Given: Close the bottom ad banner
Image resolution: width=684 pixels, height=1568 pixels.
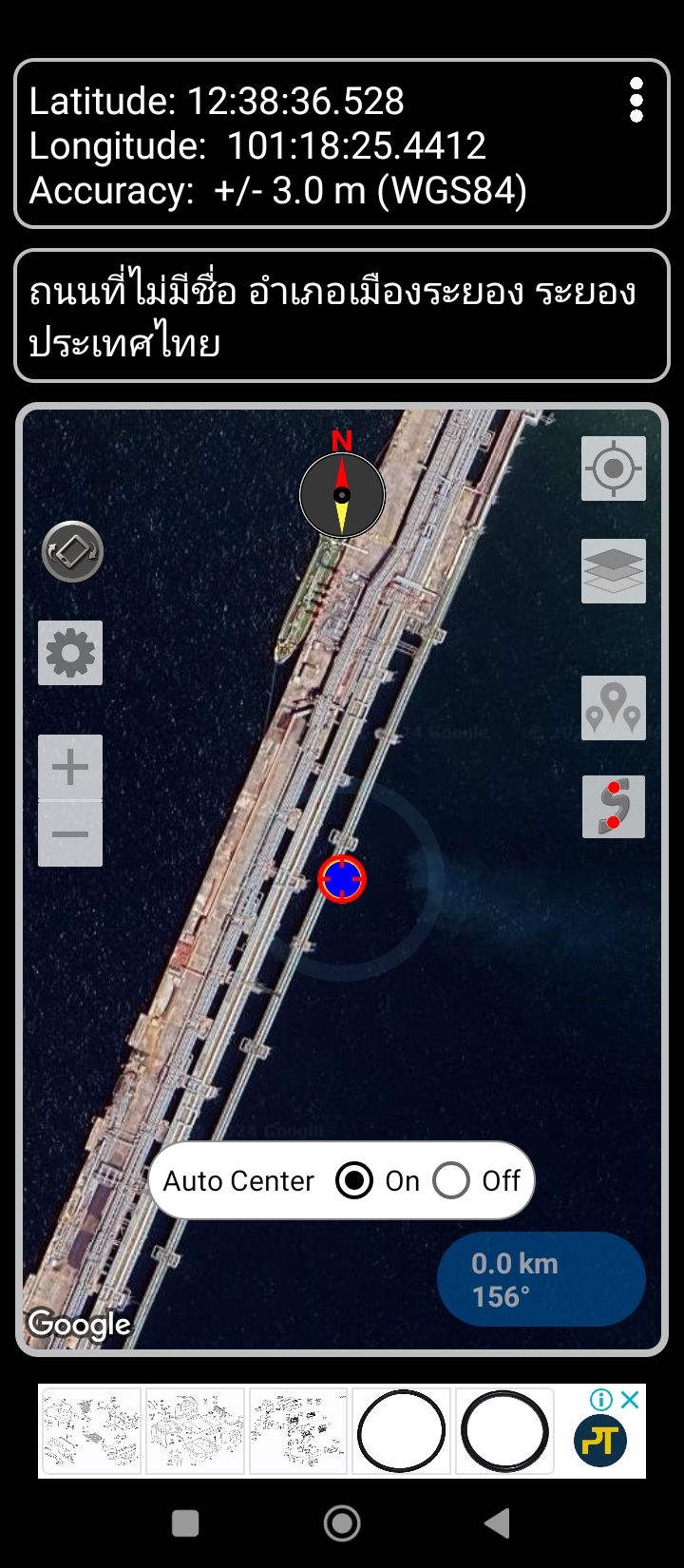Looking at the screenshot, I should click(630, 1399).
